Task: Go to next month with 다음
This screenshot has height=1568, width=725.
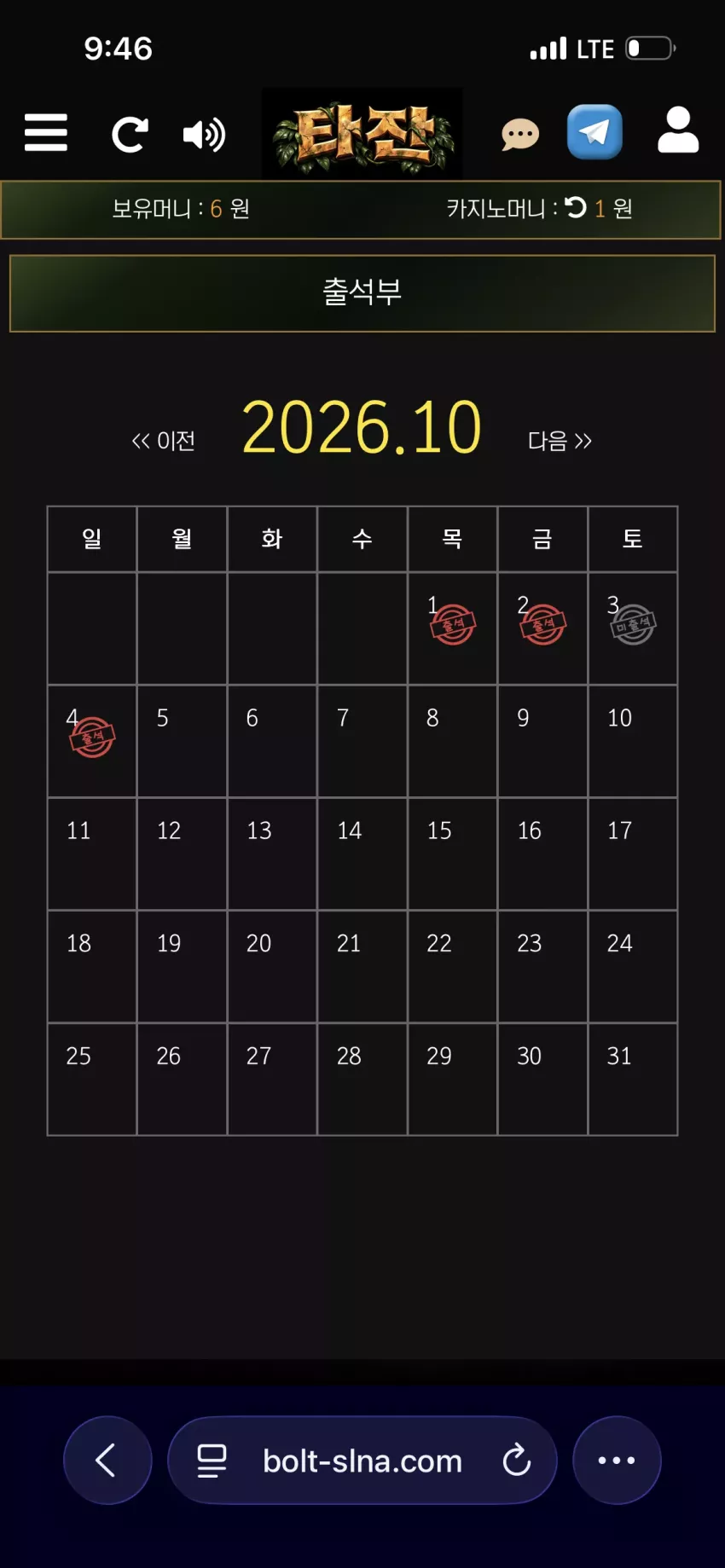Action: (560, 441)
